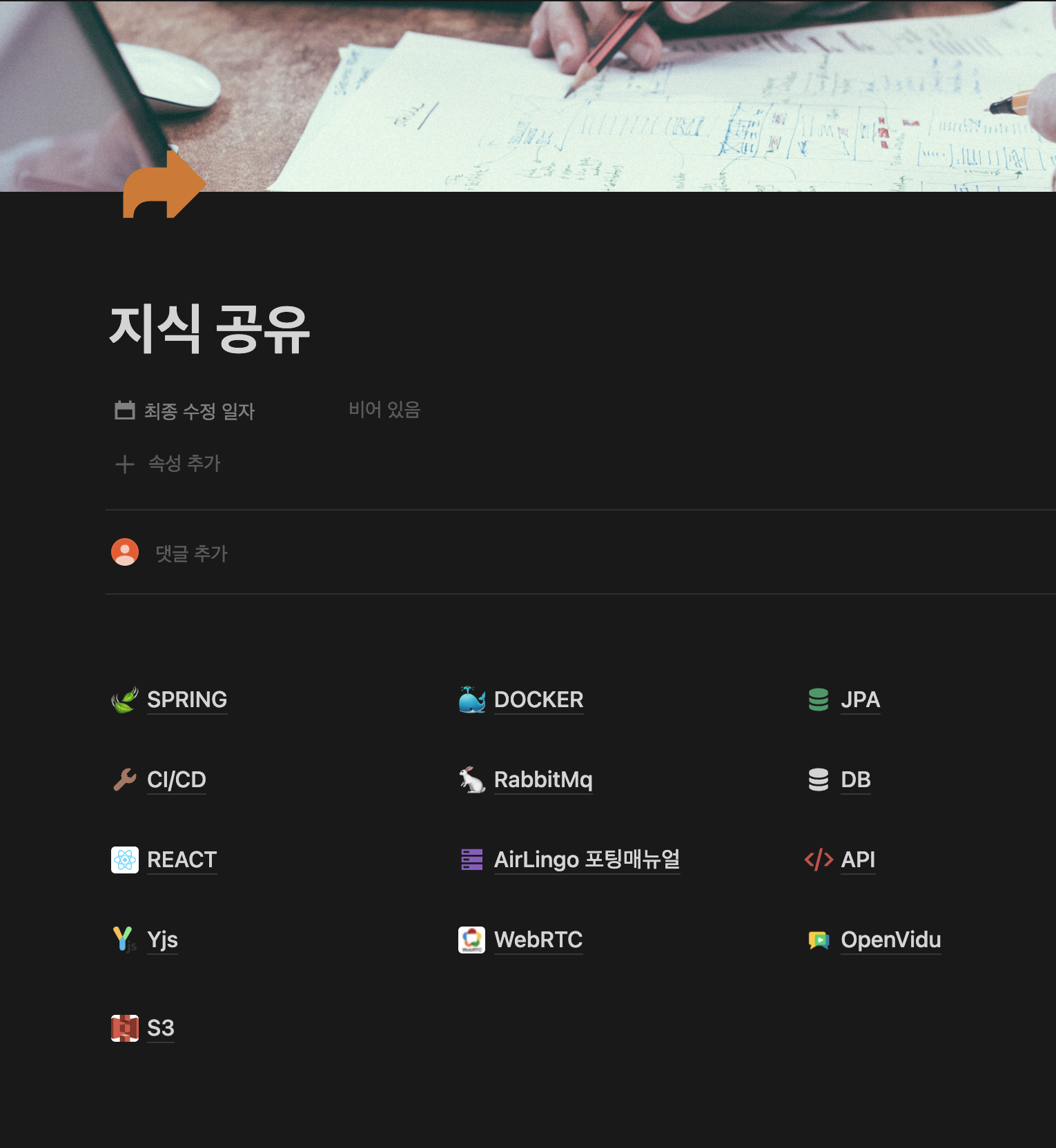Tap the 비어 있음 date value

[384, 410]
